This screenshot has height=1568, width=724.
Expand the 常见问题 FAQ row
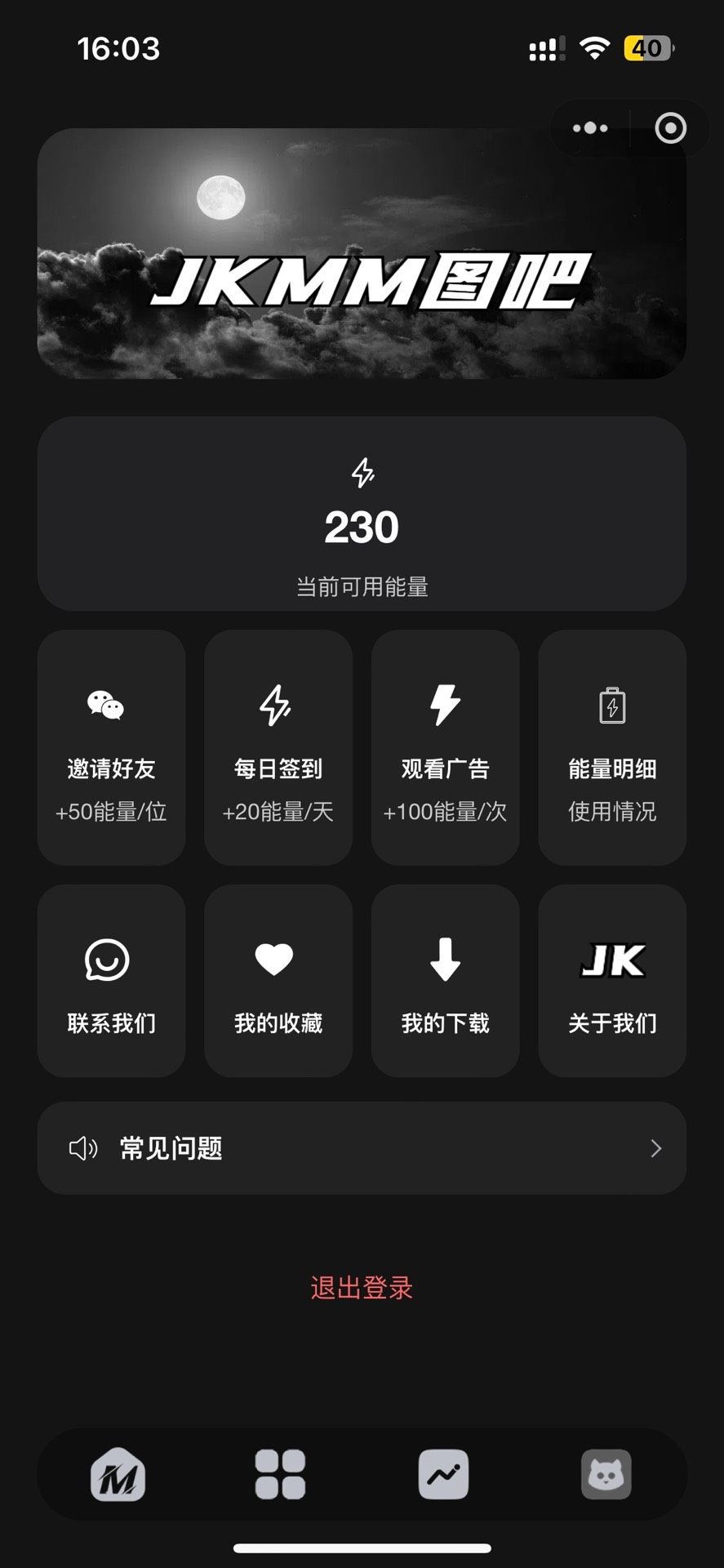point(362,1148)
